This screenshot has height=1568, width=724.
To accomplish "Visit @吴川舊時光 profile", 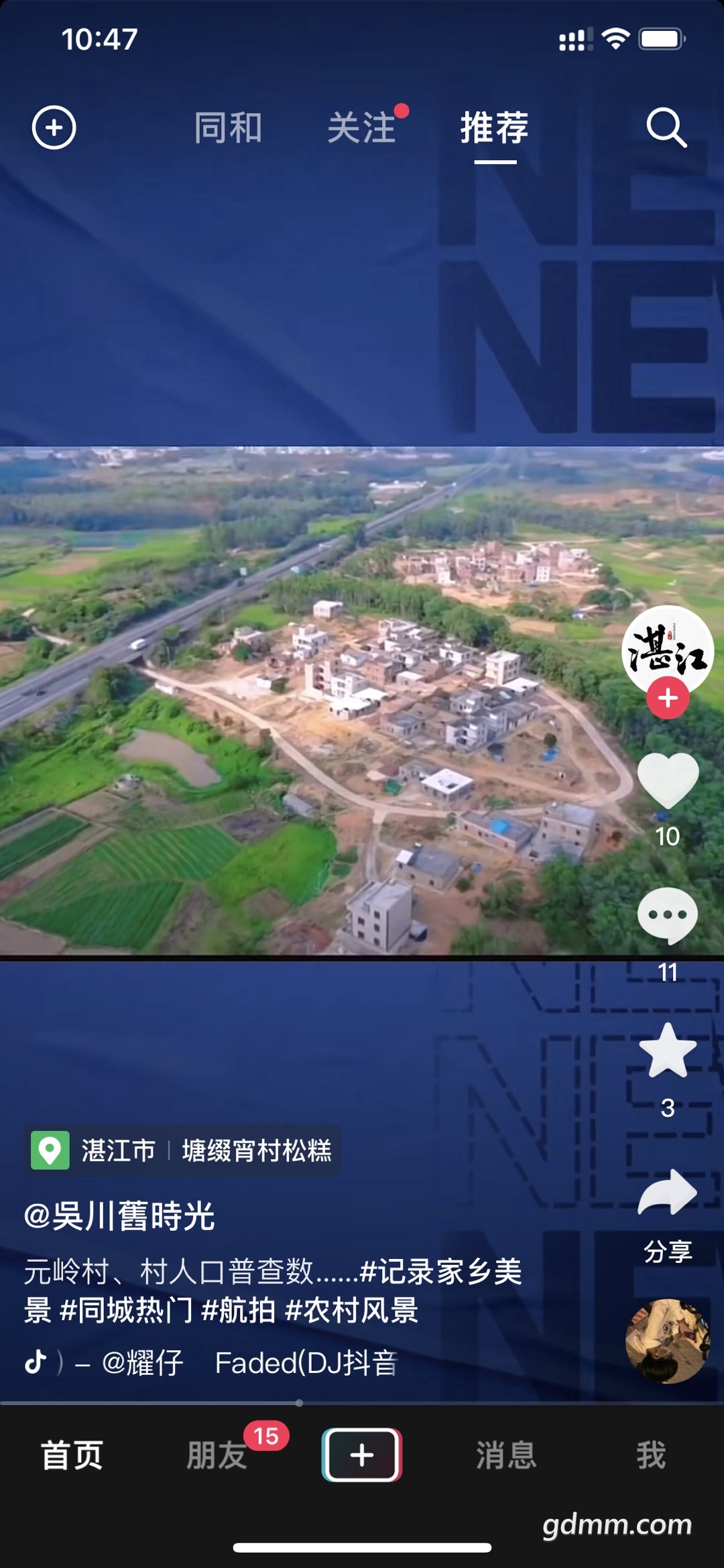I will 119,1216.
